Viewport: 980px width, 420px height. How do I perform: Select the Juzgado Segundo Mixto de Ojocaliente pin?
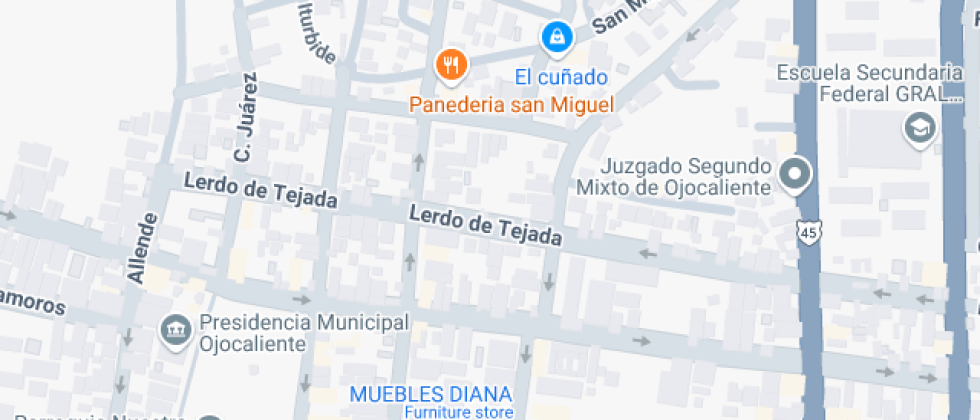point(796,175)
